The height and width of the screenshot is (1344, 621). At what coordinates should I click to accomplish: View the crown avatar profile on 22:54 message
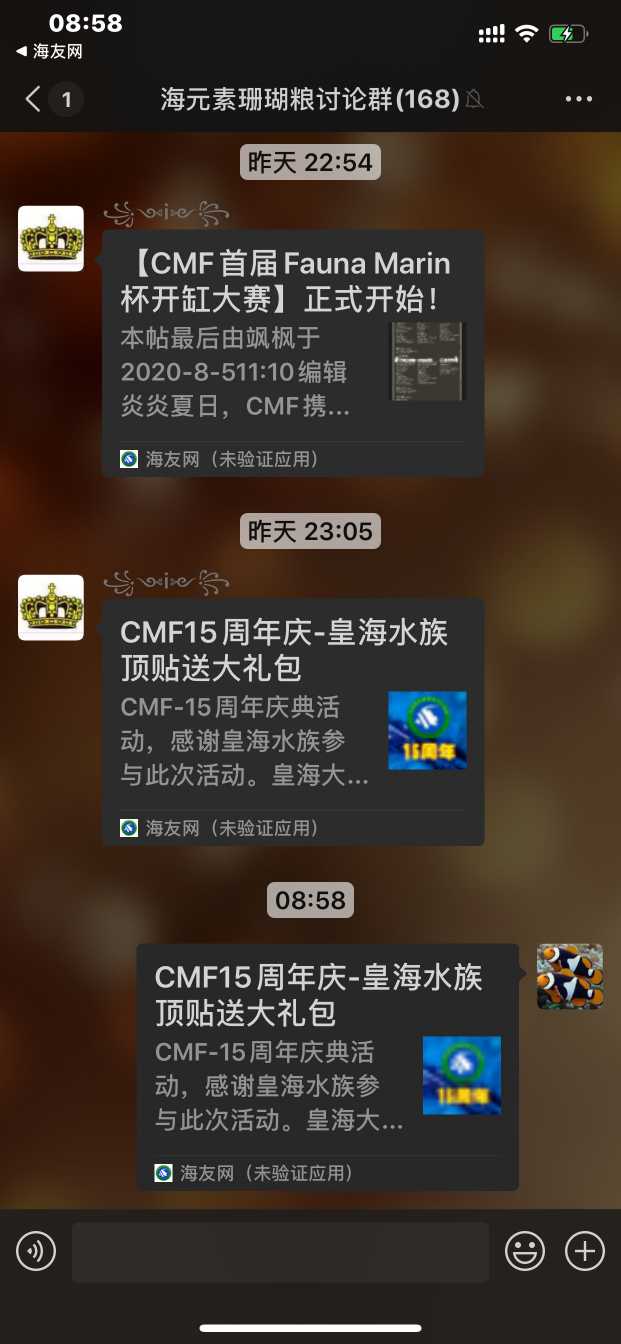(x=51, y=238)
